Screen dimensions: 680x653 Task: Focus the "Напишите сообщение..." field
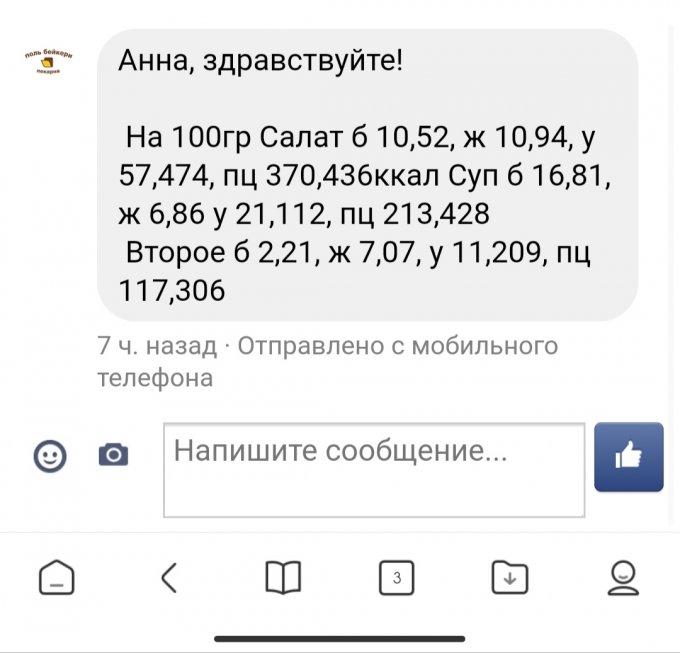374,470
